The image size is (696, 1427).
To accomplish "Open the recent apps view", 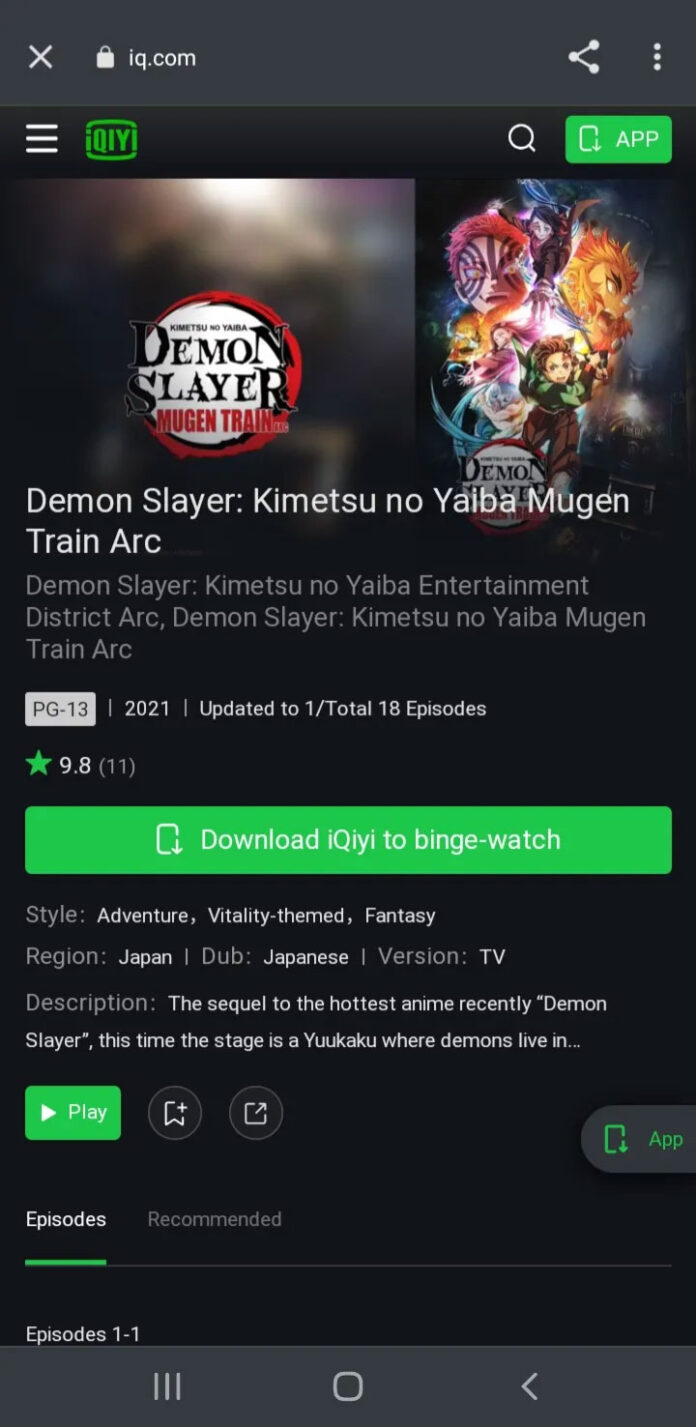I will [167, 1386].
